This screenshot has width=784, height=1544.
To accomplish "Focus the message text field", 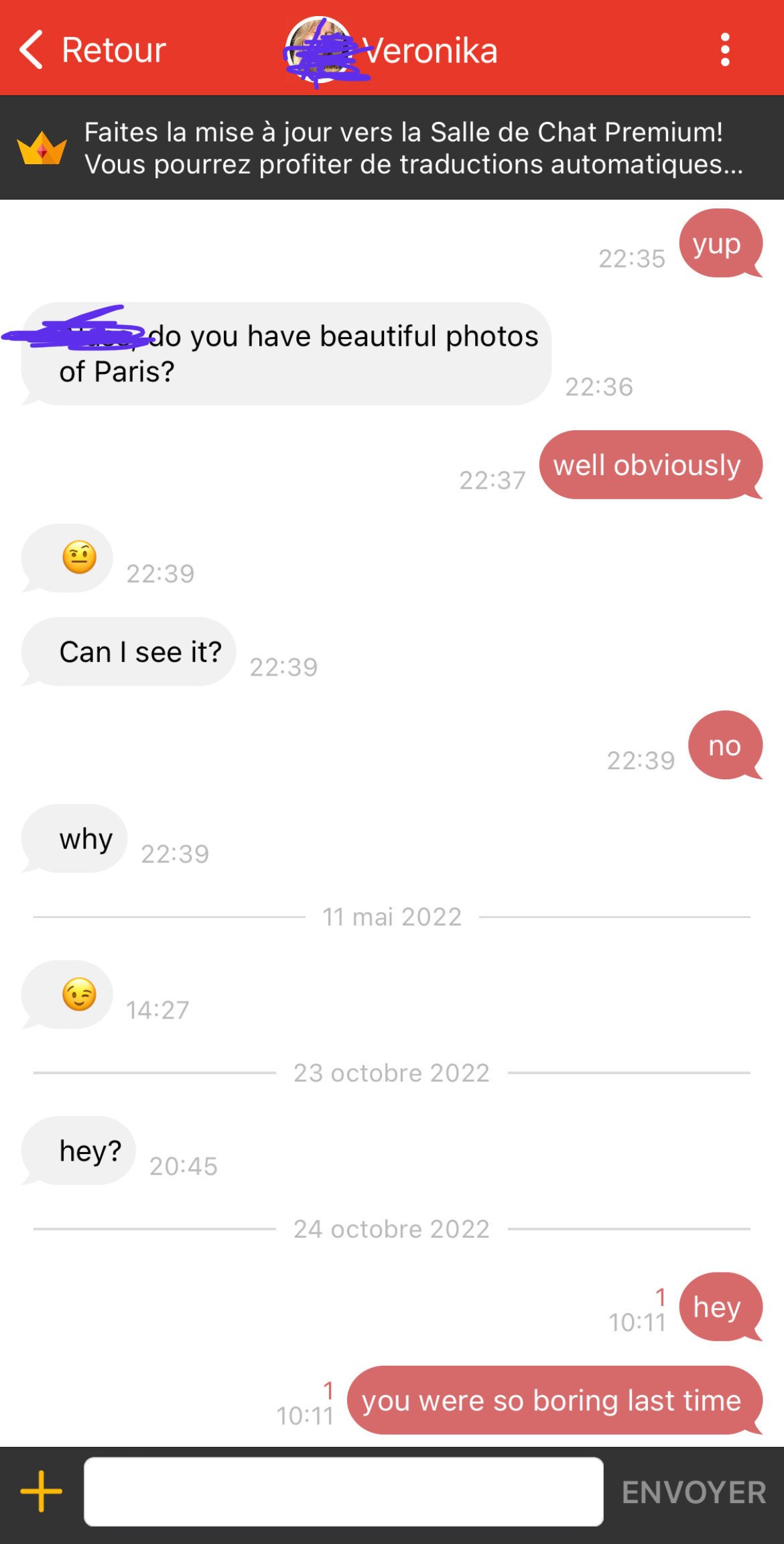I will click(x=343, y=1492).
